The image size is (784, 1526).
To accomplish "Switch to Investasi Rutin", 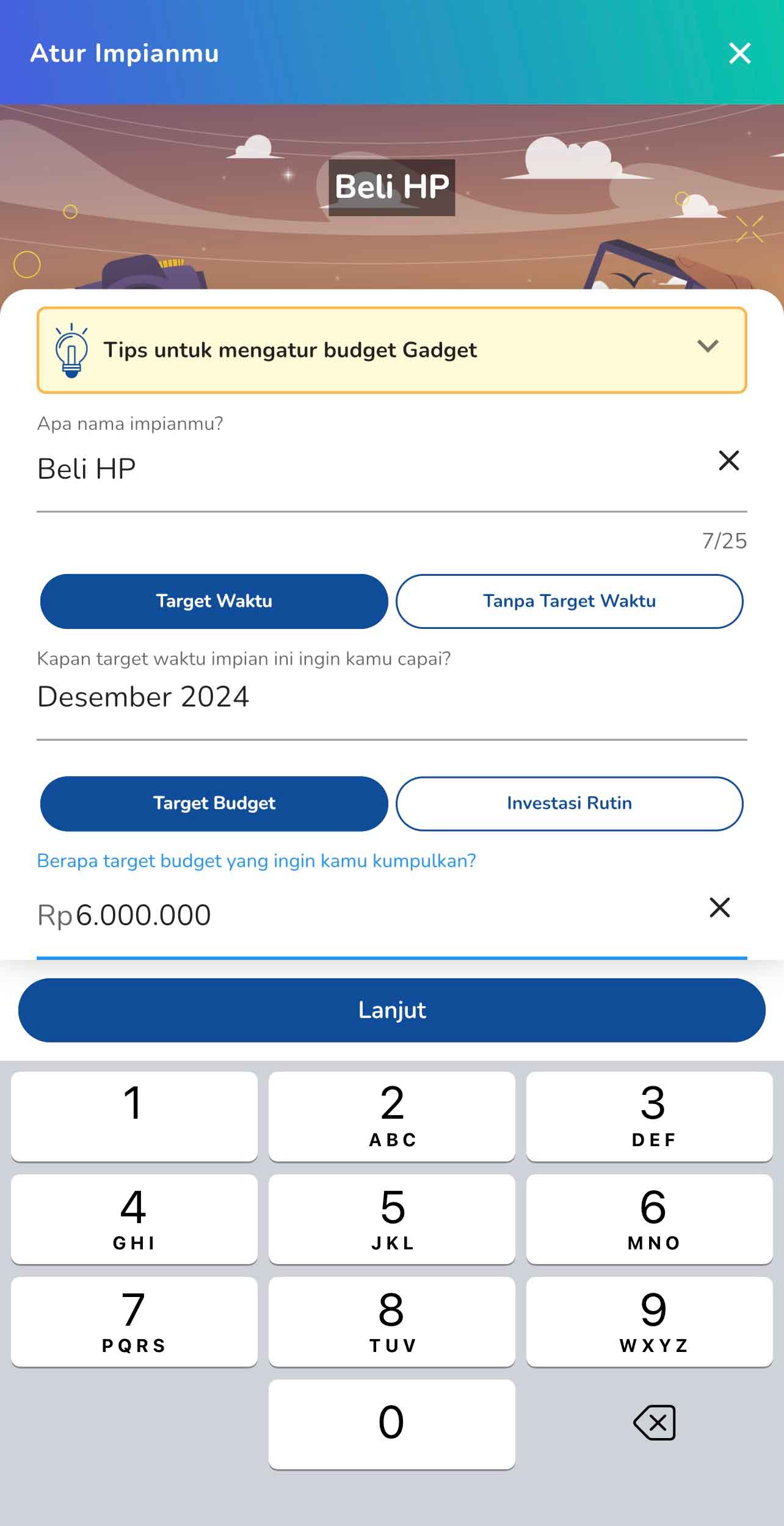I will pyautogui.click(x=569, y=803).
